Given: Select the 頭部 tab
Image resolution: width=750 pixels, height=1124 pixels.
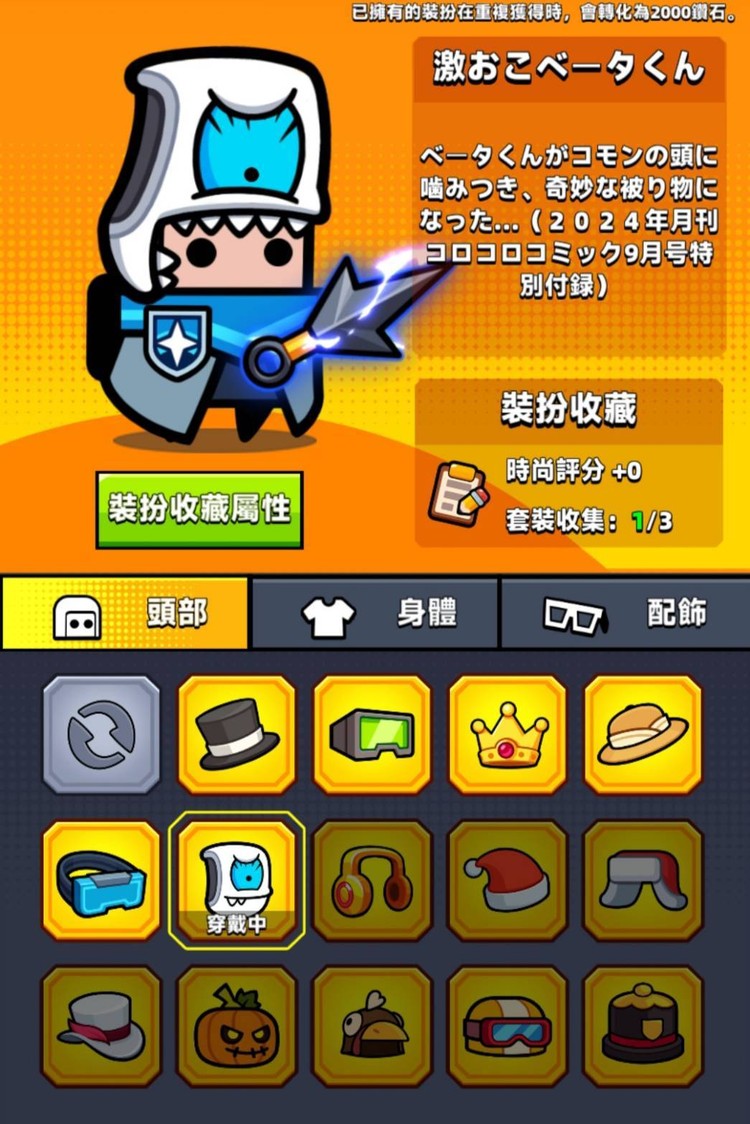Looking at the screenshot, I should click(125, 614).
